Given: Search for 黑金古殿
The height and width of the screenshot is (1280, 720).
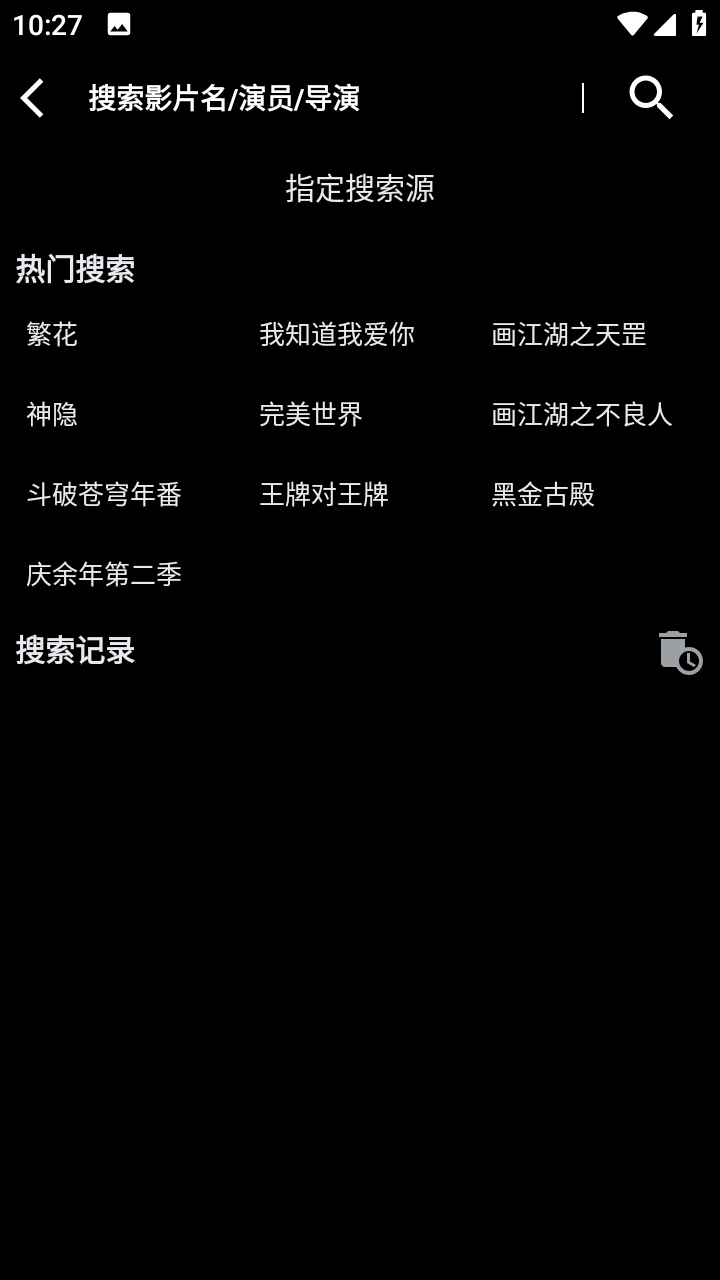Looking at the screenshot, I should pyautogui.click(x=543, y=494).
